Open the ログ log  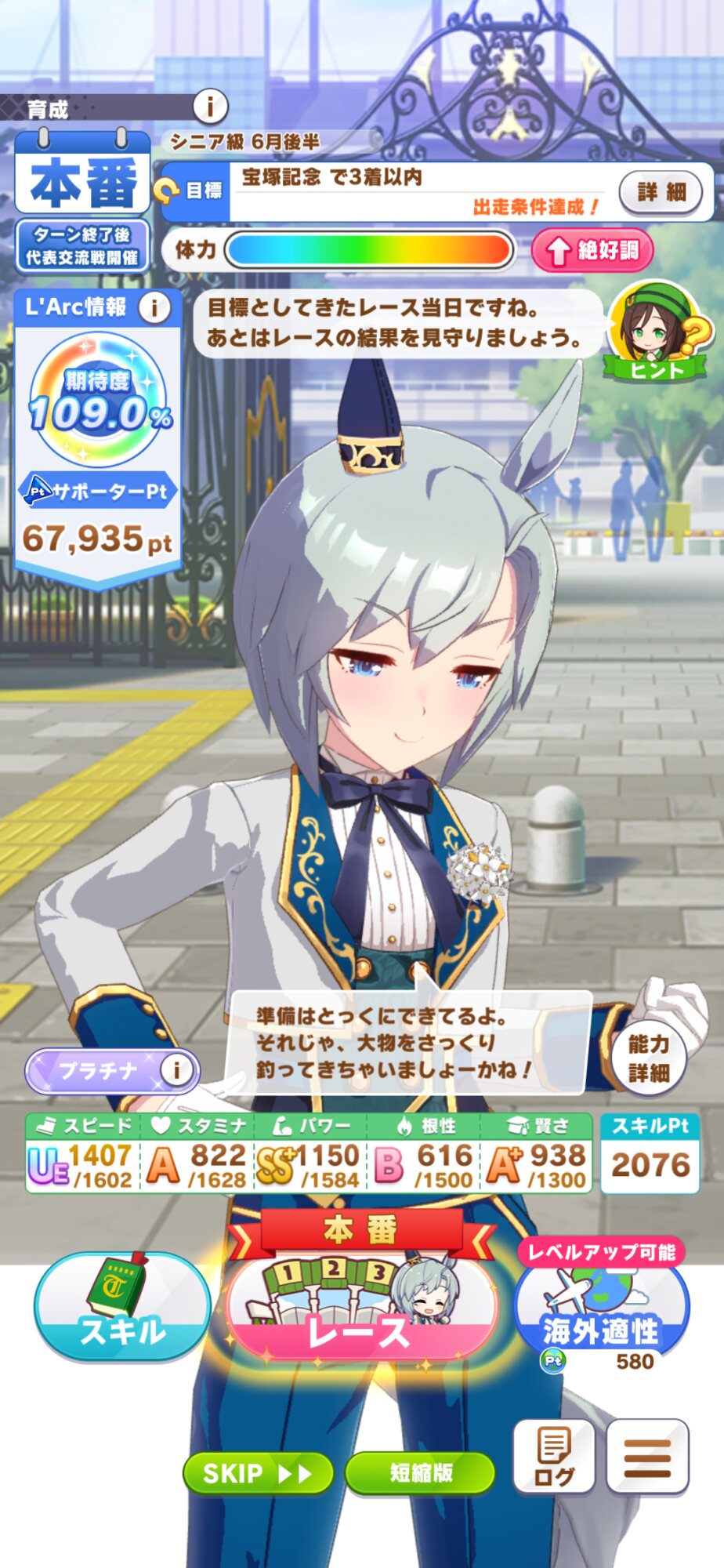click(x=554, y=1456)
